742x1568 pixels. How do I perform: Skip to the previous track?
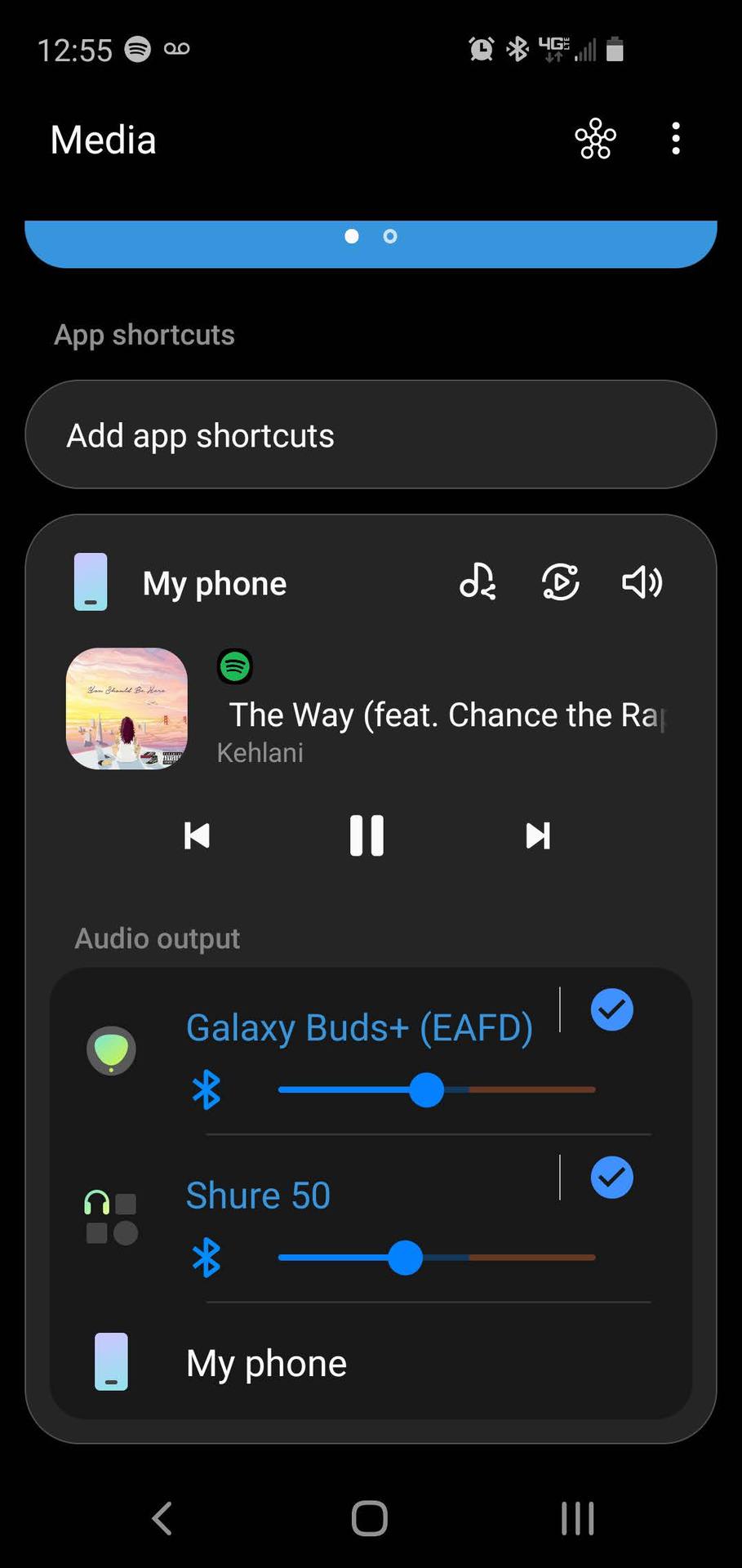[x=198, y=835]
